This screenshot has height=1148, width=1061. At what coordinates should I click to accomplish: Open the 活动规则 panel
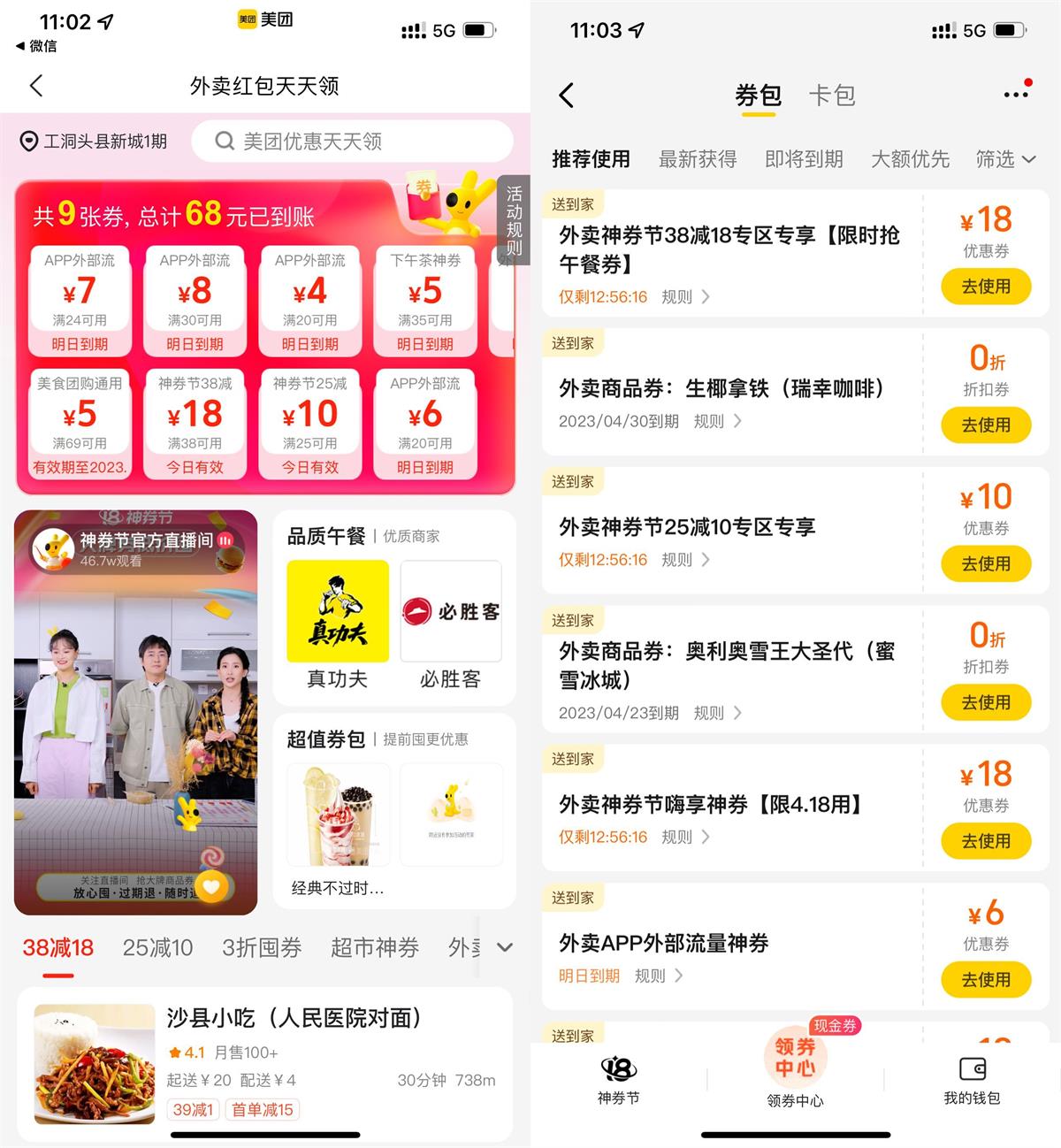(x=515, y=219)
